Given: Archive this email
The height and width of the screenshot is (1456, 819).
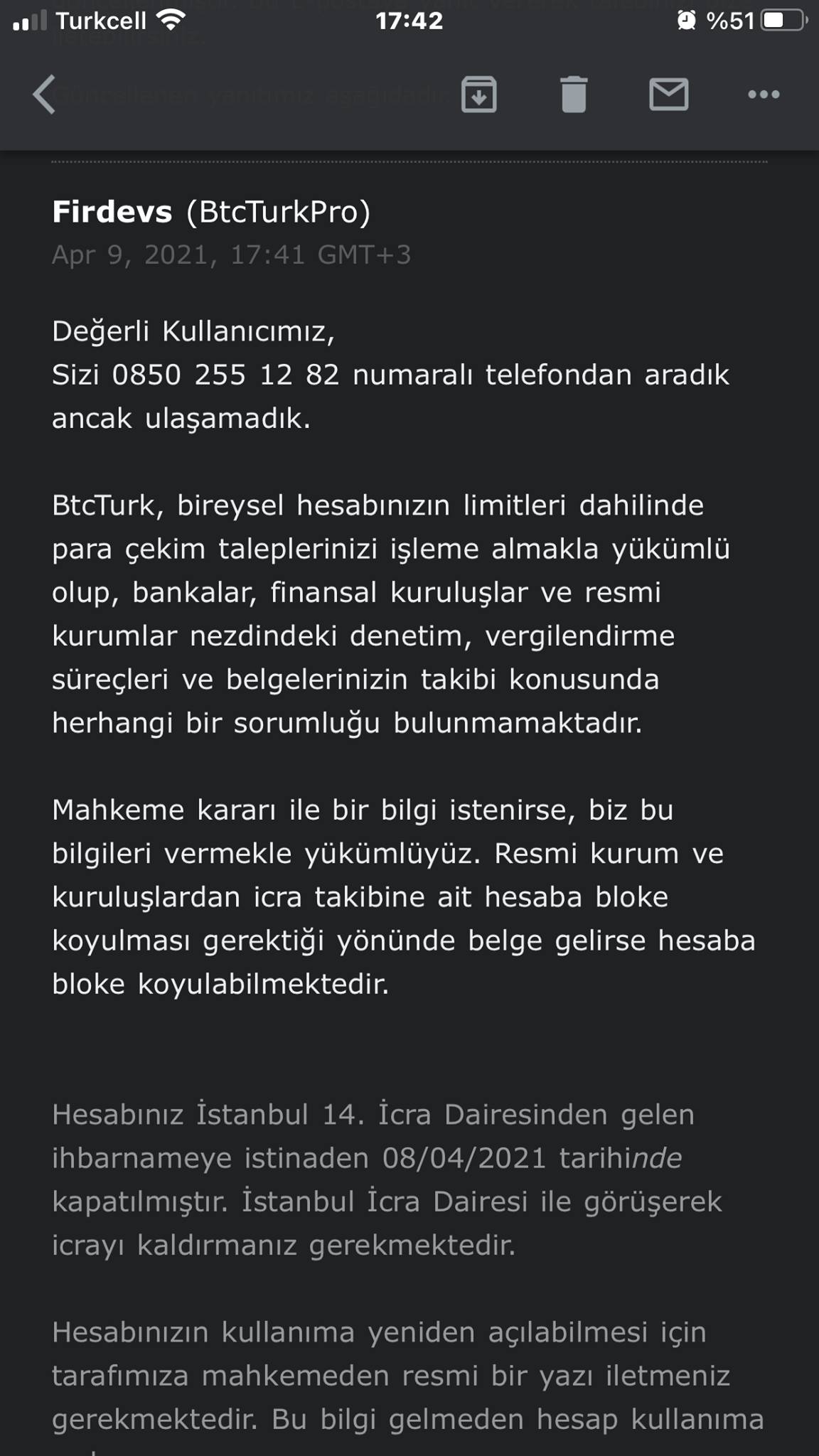Looking at the screenshot, I should 479,95.
